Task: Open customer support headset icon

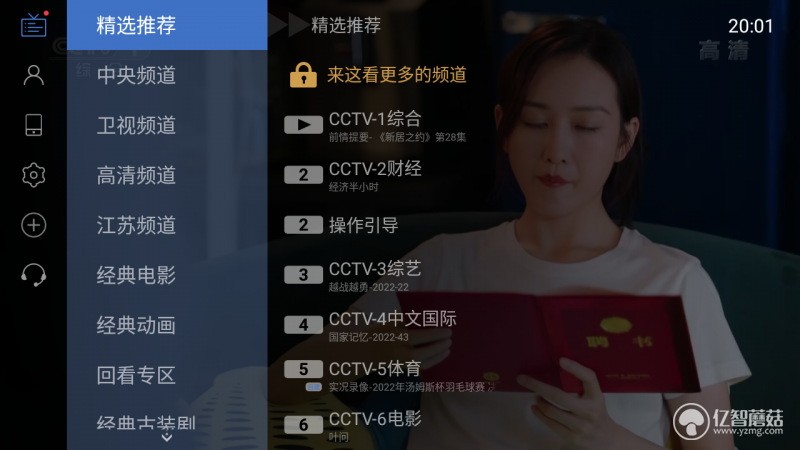Action: coord(34,275)
